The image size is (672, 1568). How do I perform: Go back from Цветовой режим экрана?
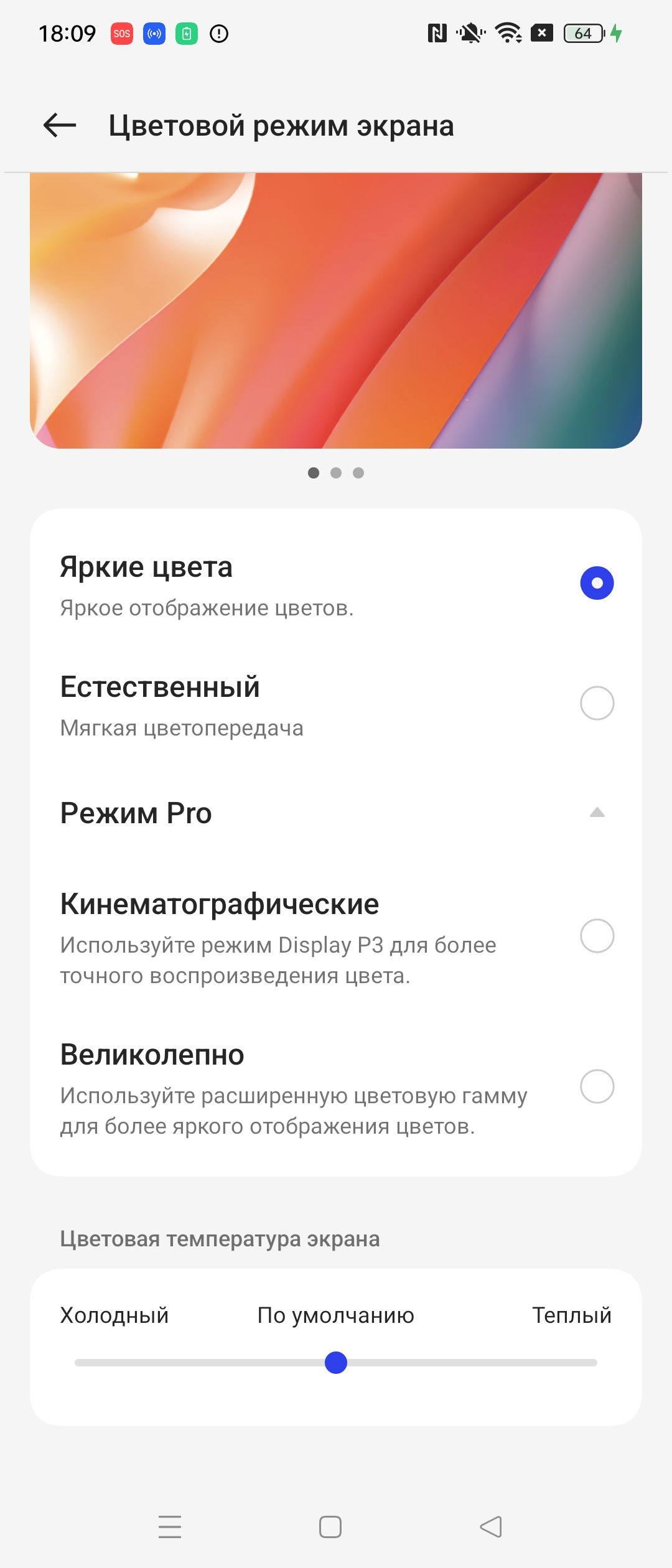click(x=60, y=126)
